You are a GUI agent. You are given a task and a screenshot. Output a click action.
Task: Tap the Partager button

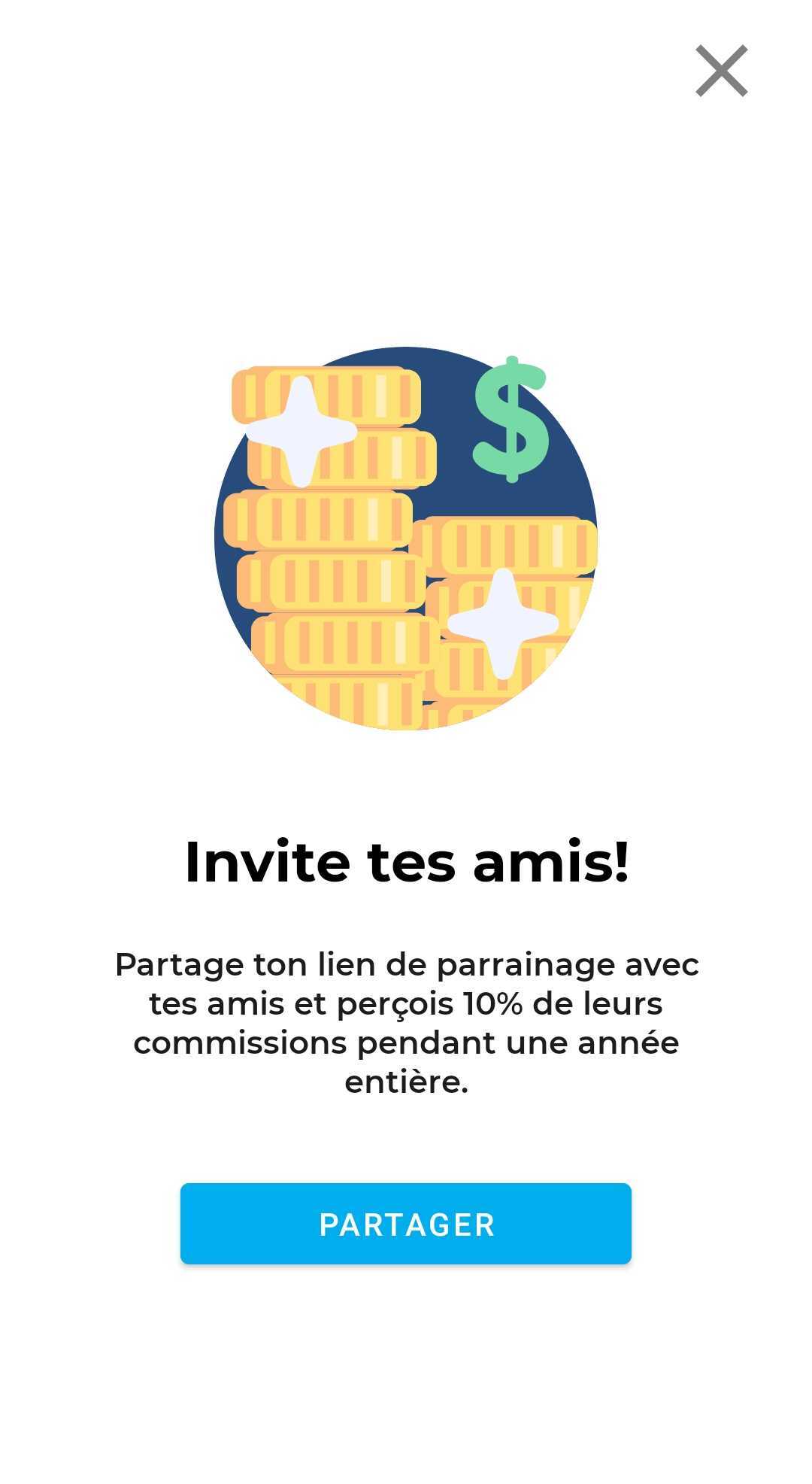(x=406, y=1224)
